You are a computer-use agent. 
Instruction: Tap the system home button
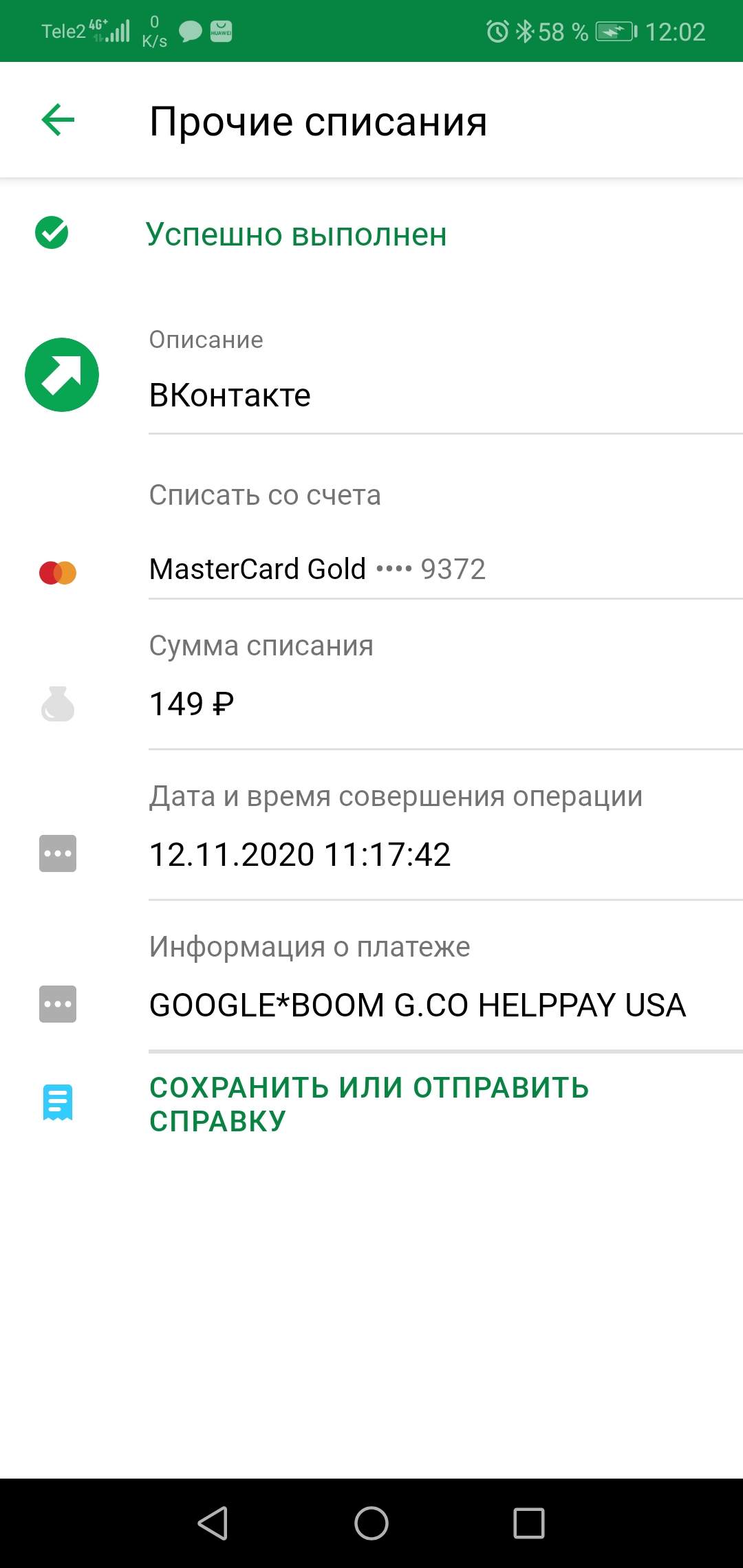(371, 1523)
